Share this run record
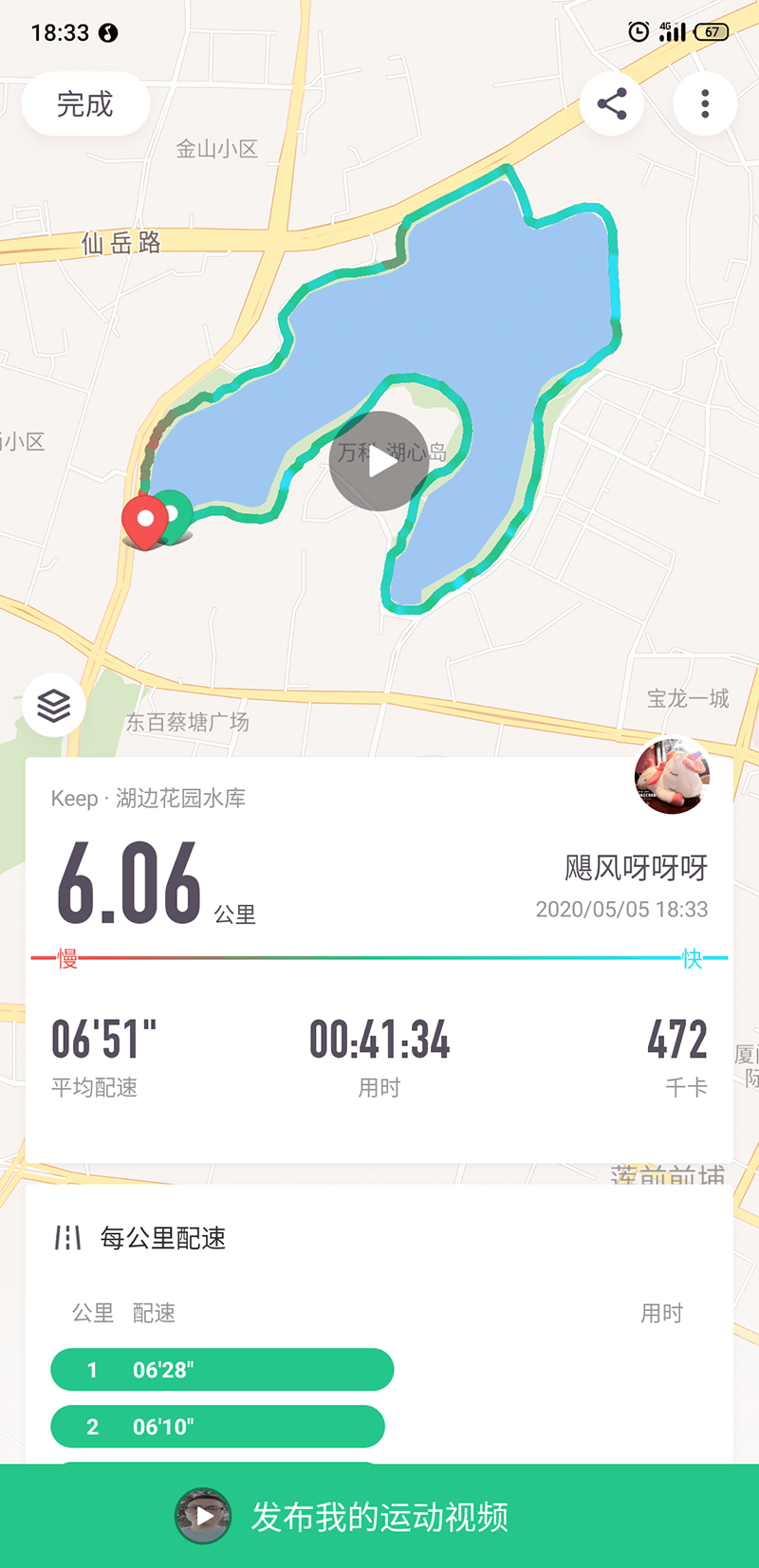The image size is (759, 1568). [x=612, y=103]
